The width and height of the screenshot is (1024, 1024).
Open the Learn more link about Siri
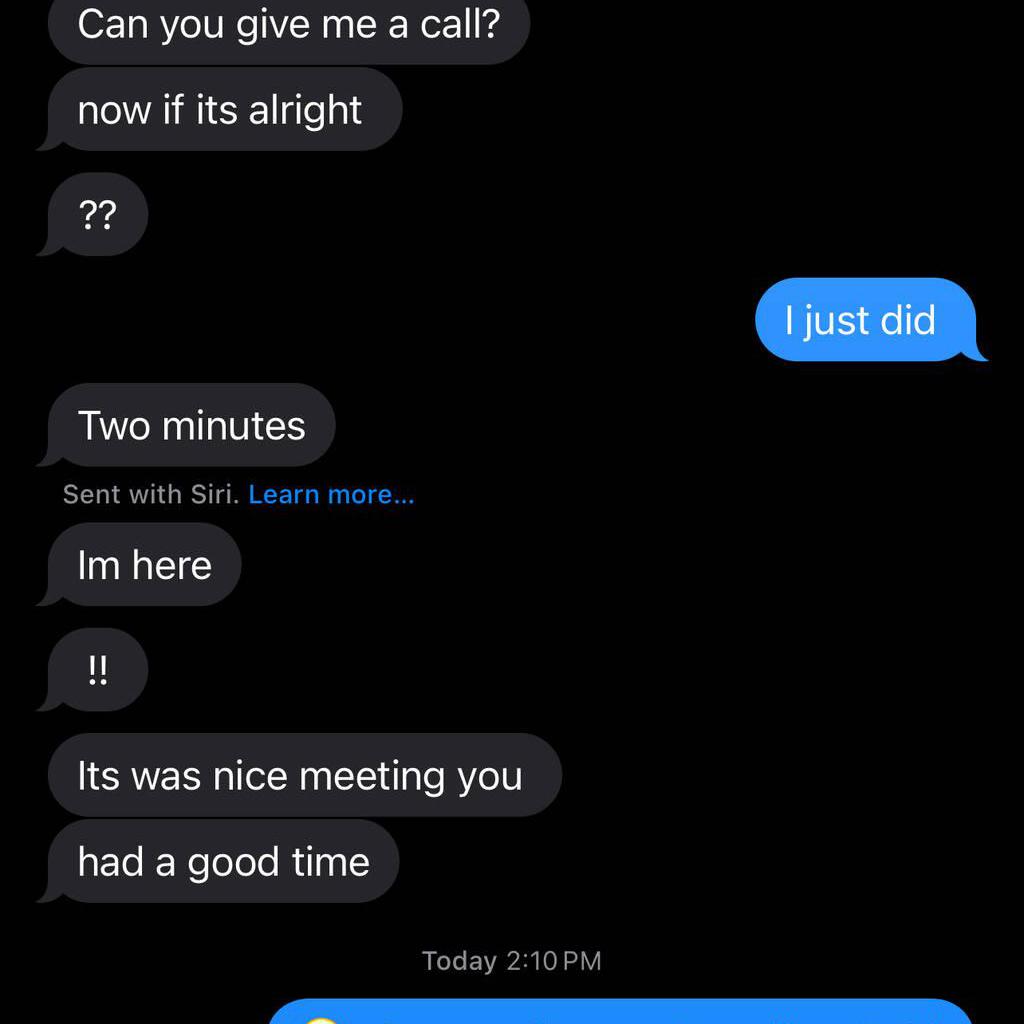coord(330,494)
